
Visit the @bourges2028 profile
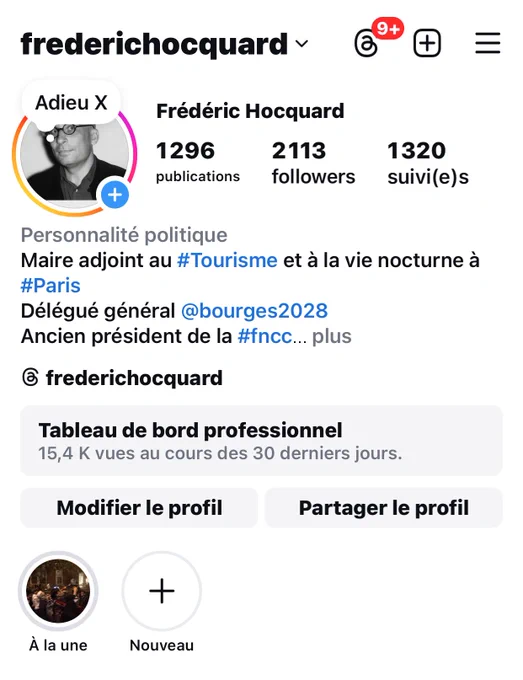pos(254,311)
